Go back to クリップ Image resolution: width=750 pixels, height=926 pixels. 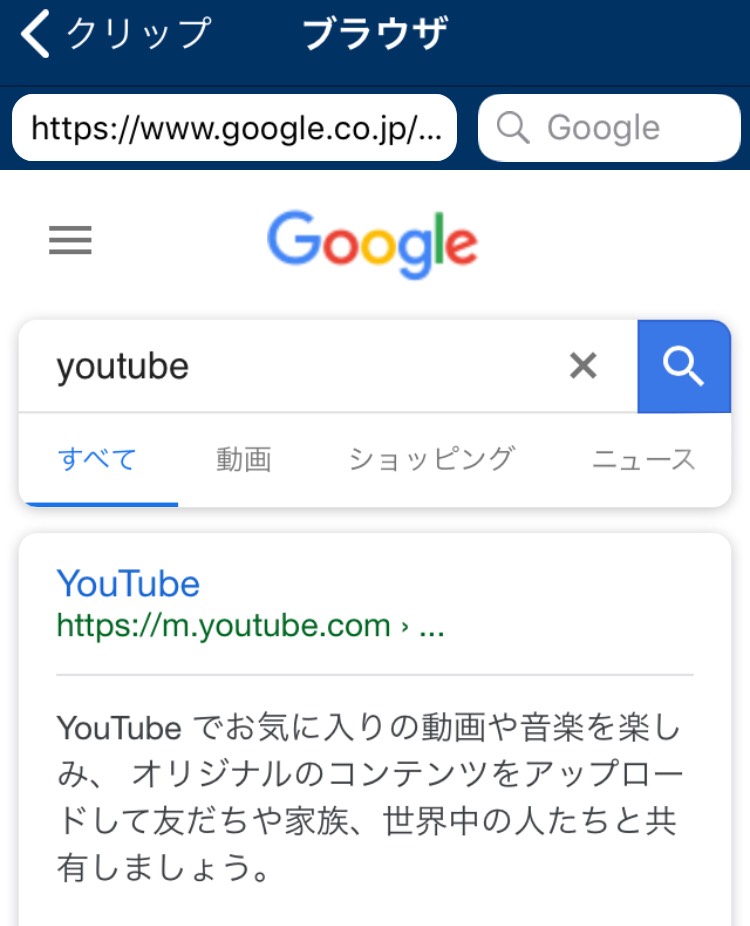tap(115, 36)
